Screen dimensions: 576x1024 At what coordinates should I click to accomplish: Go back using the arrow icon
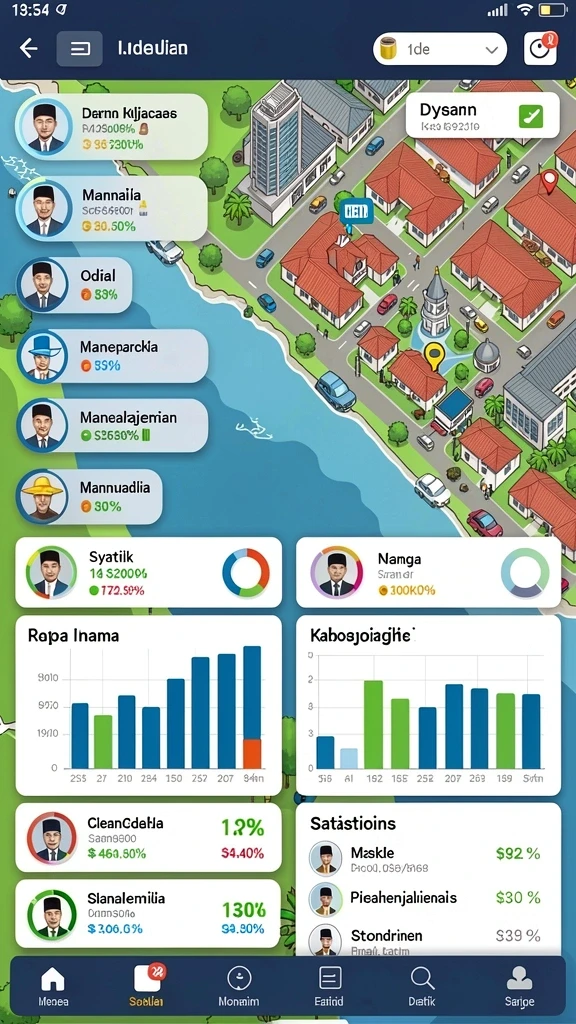28,48
